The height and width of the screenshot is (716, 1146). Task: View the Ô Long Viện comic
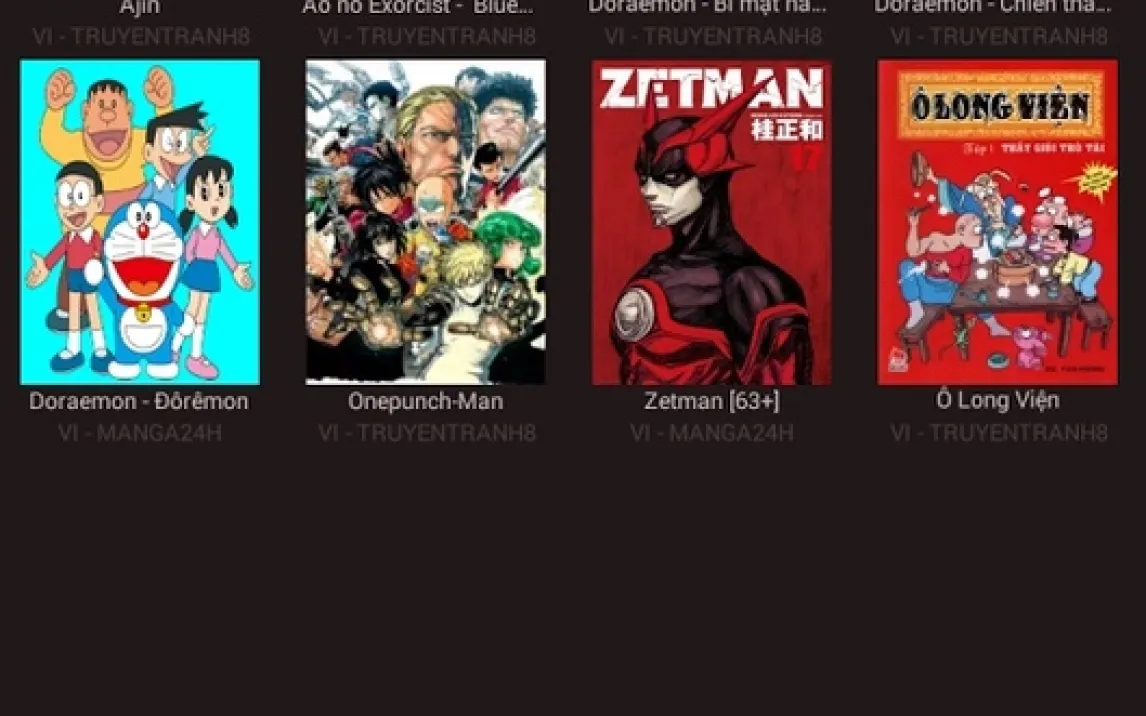pyautogui.click(x=997, y=222)
